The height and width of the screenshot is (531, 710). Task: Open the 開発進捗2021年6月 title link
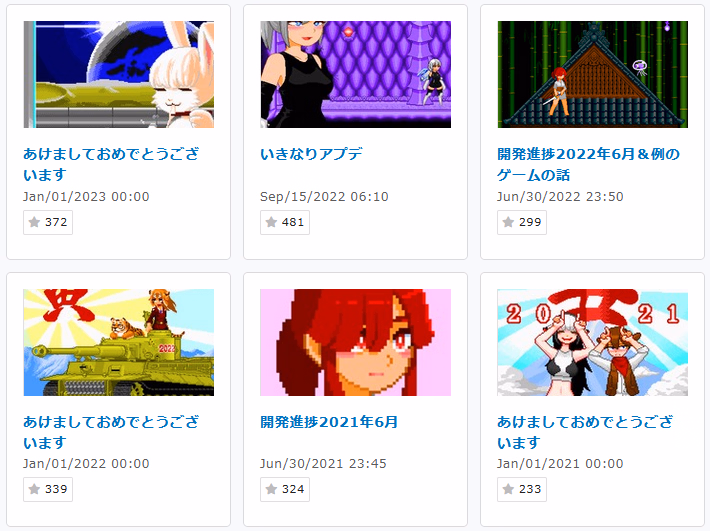329,422
